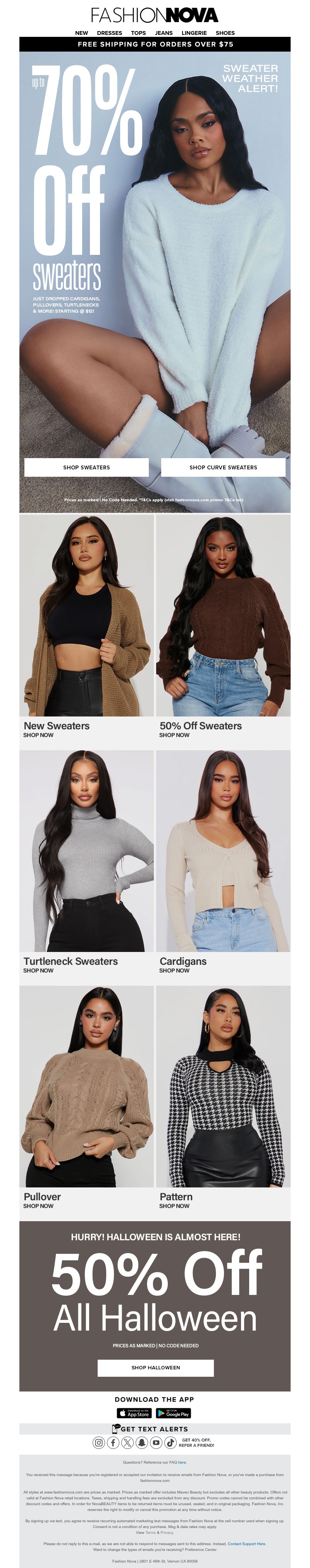Screen dimensions: 310x1568
Task: Open the JEANS category
Action: tap(164, 33)
